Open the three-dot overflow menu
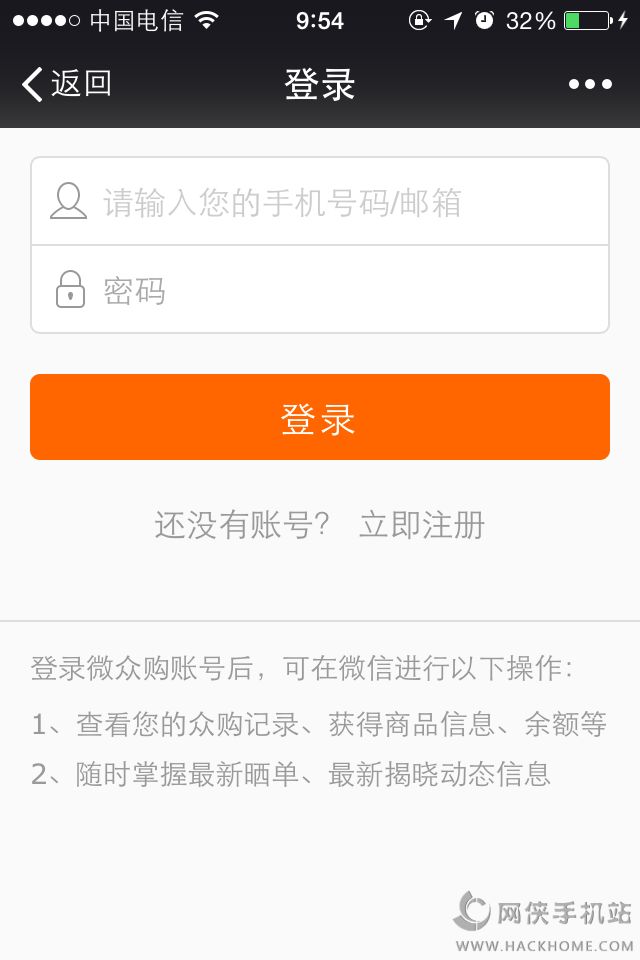640x960 pixels. click(590, 84)
